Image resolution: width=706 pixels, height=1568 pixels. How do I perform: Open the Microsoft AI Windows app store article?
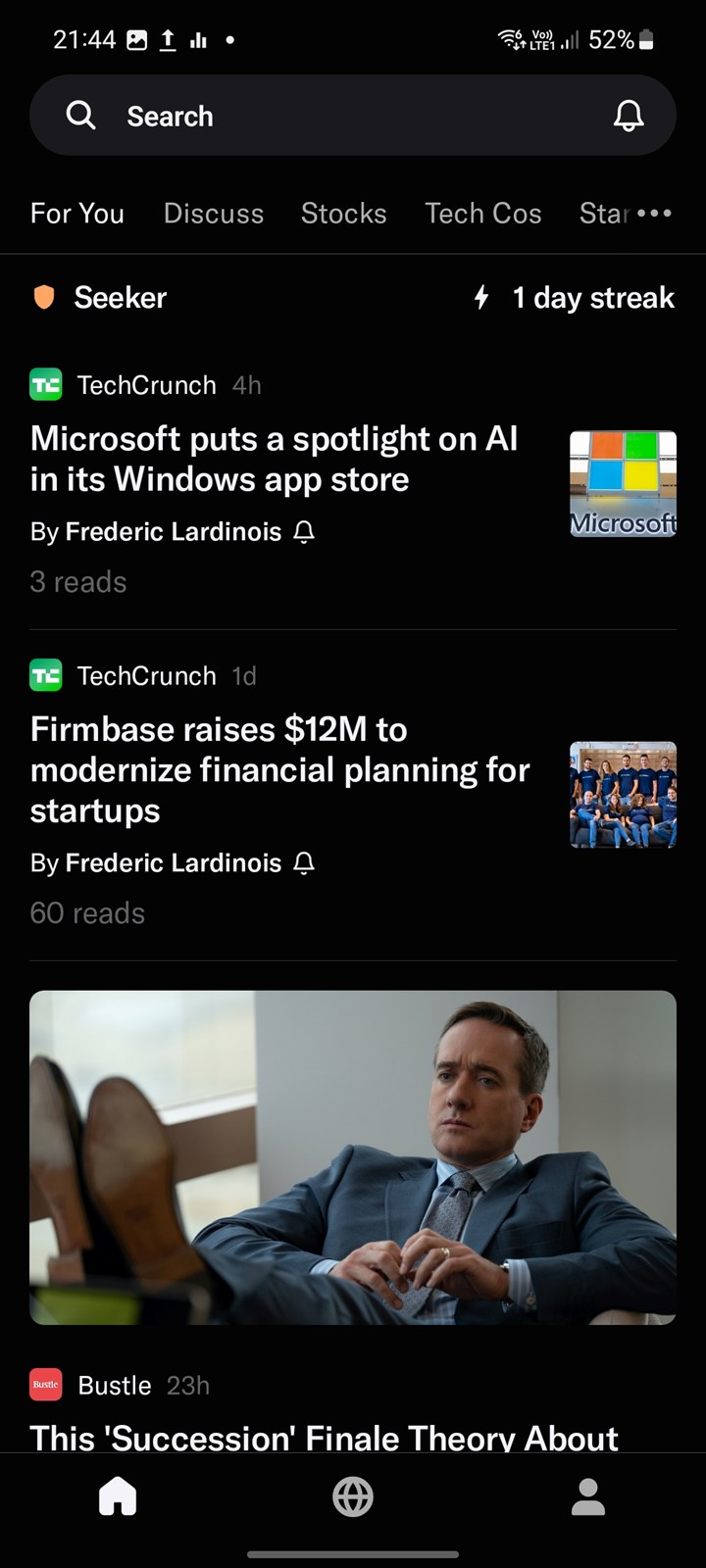[275, 459]
